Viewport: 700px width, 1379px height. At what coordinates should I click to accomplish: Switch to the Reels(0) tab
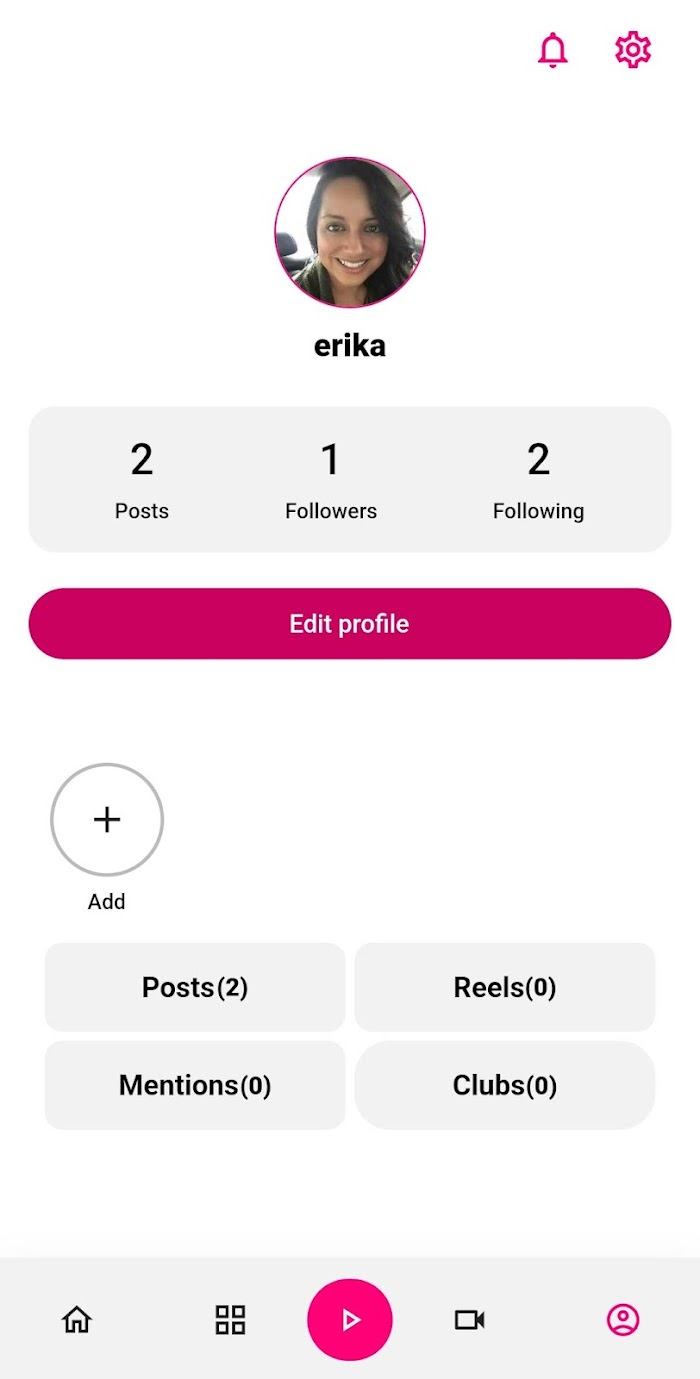[x=505, y=987]
